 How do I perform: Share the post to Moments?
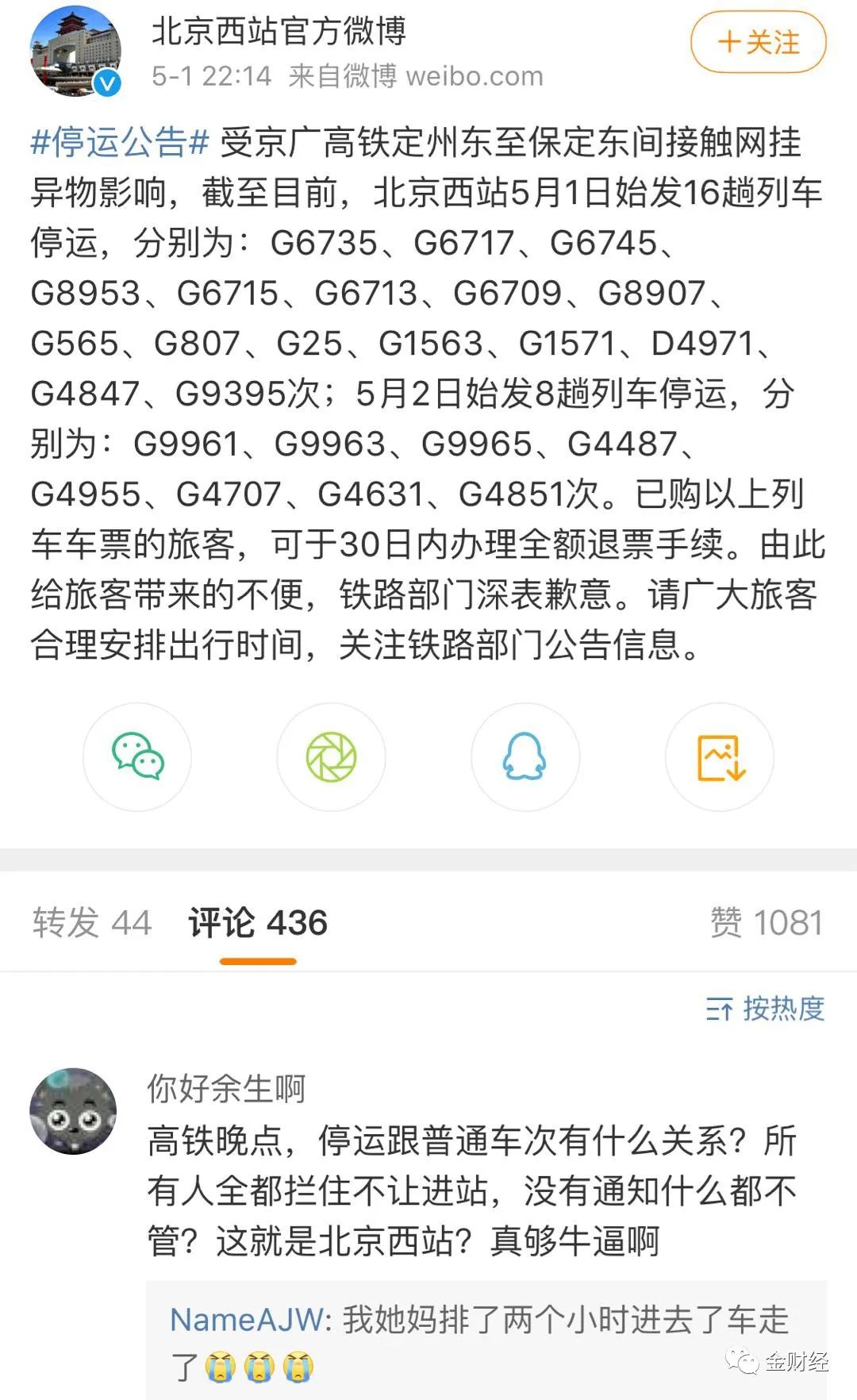coord(331,757)
